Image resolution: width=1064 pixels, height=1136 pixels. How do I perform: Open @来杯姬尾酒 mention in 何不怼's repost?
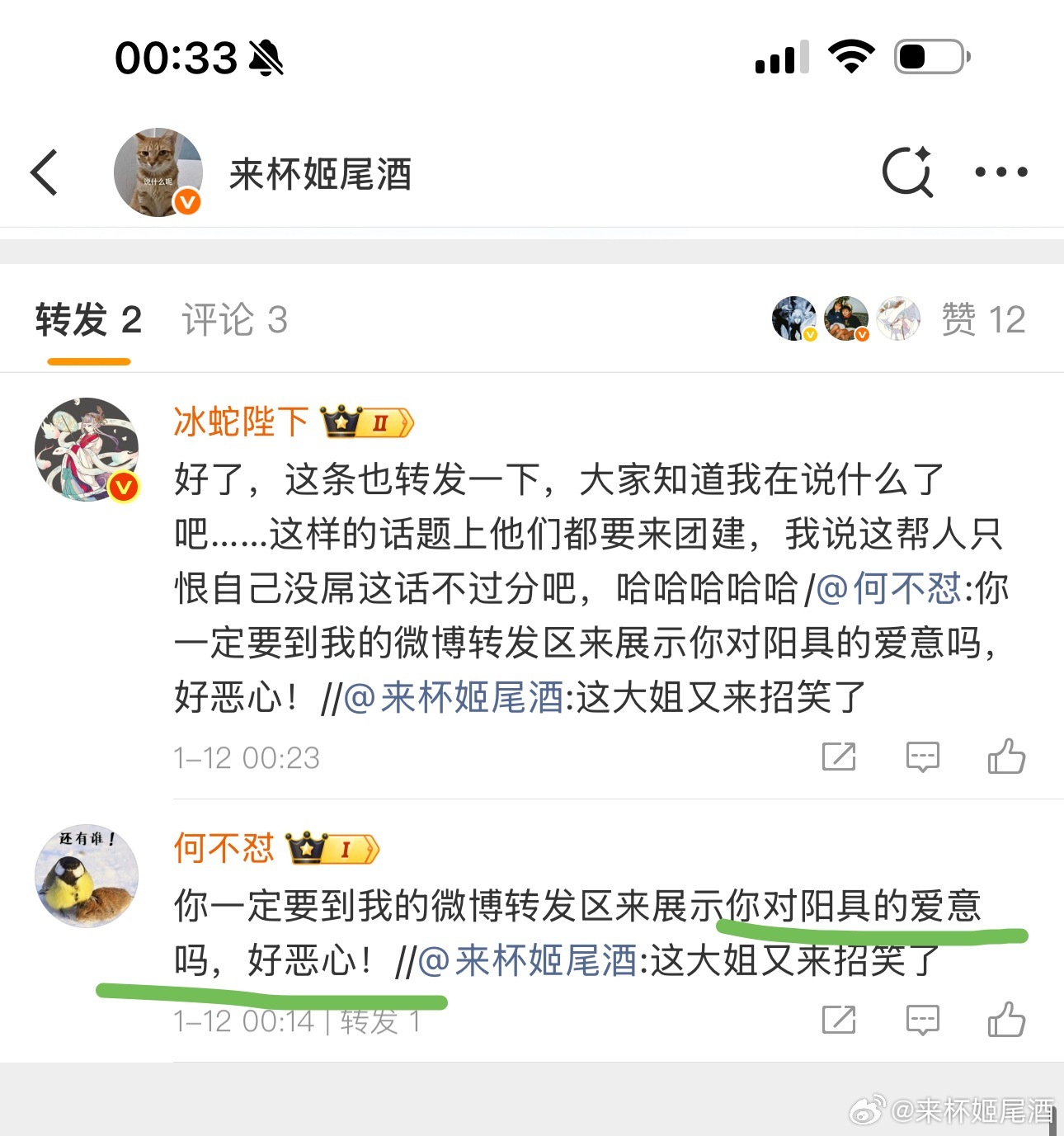pyautogui.click(x=528, y=961)
